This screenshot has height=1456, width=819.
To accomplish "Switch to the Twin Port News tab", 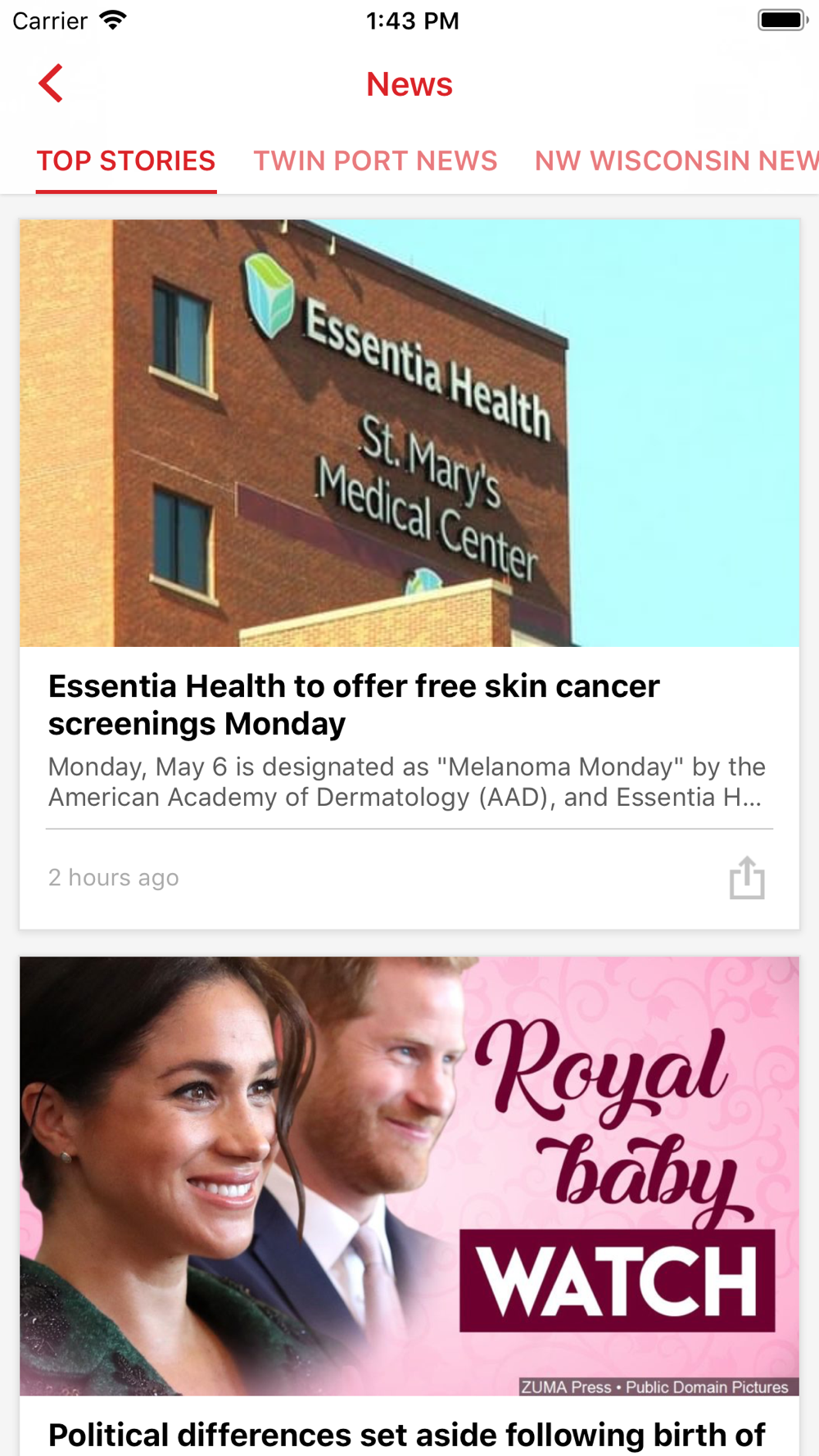I will 375,161.
